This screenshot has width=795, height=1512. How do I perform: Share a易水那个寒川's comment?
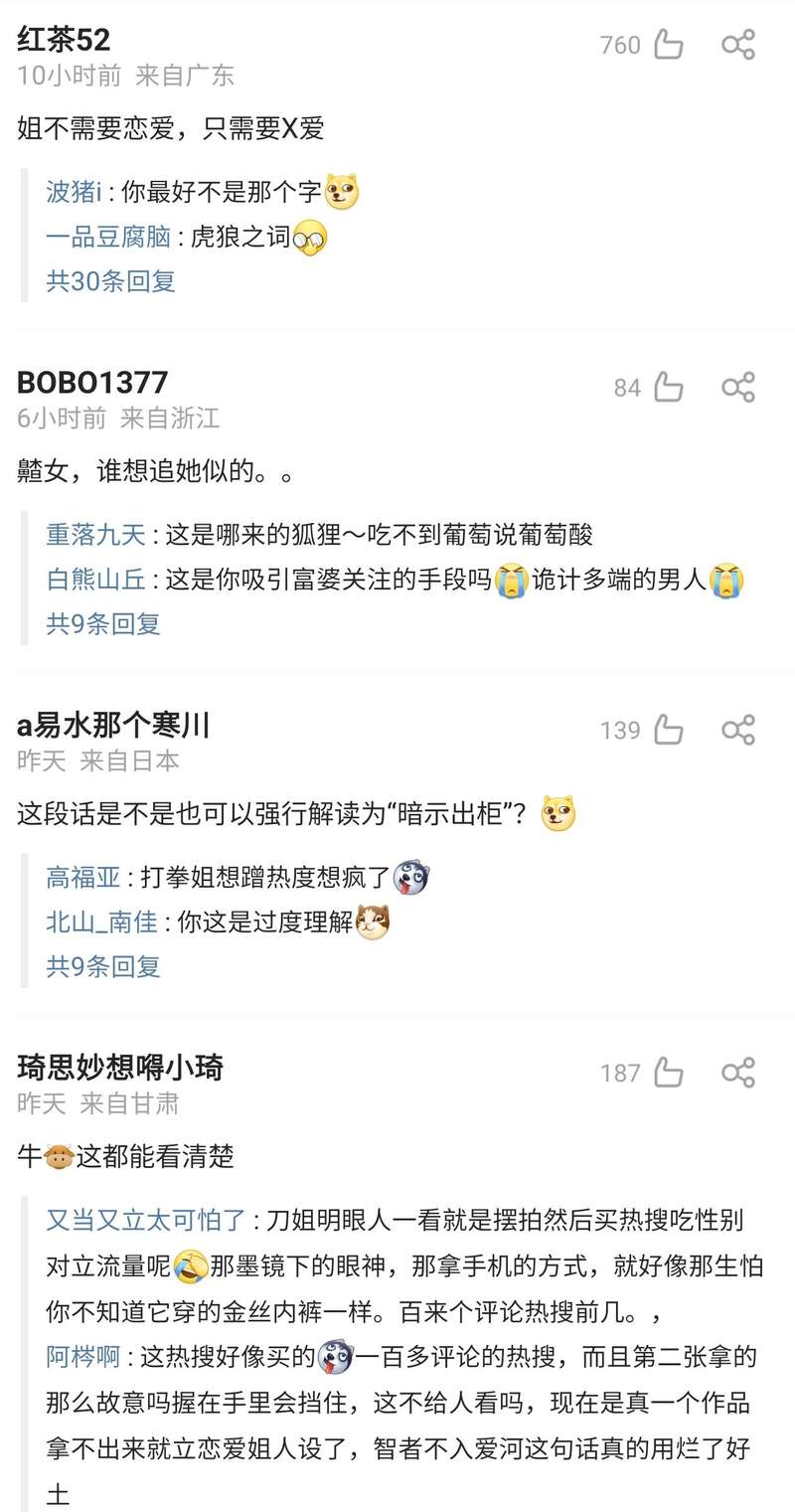point(738,731)
